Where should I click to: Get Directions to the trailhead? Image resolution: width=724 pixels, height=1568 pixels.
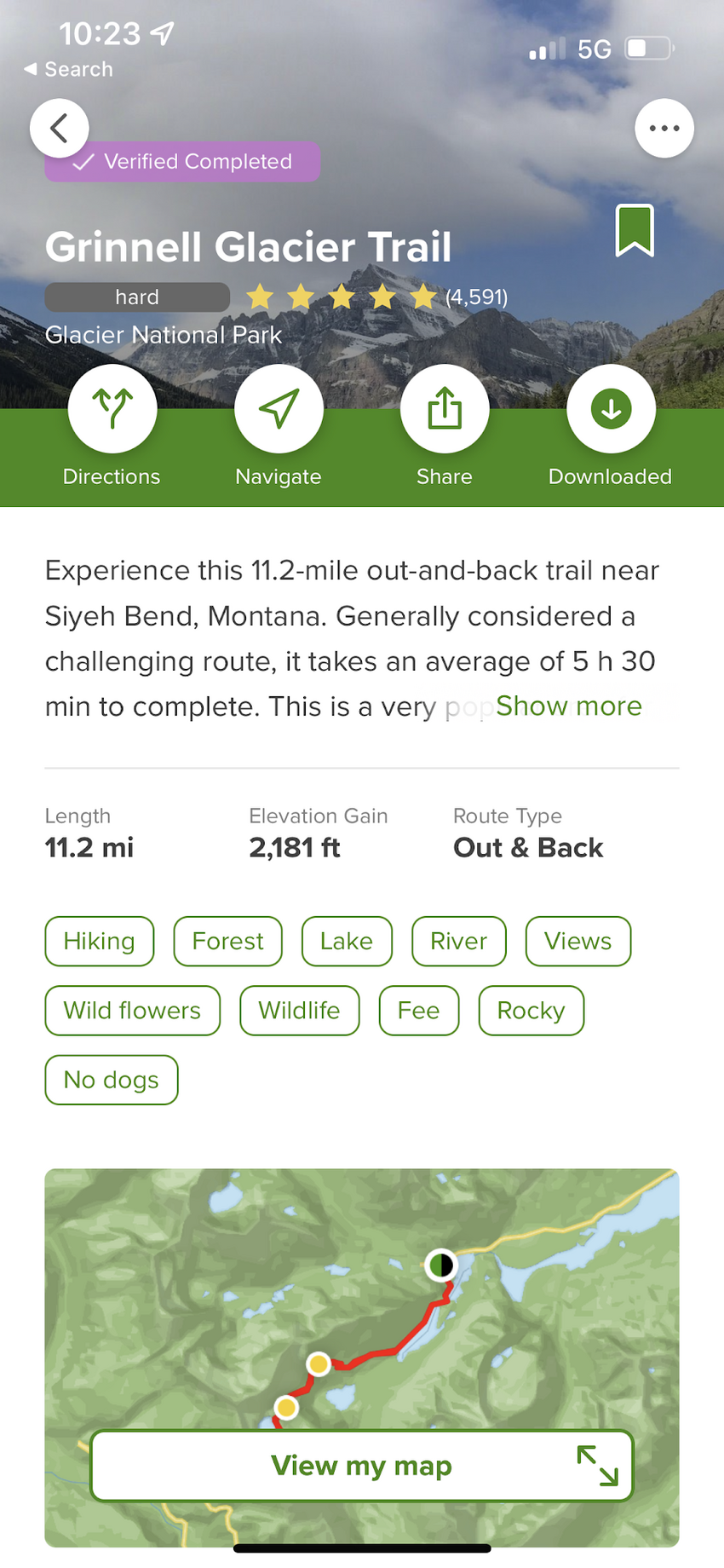coord(112,409)
